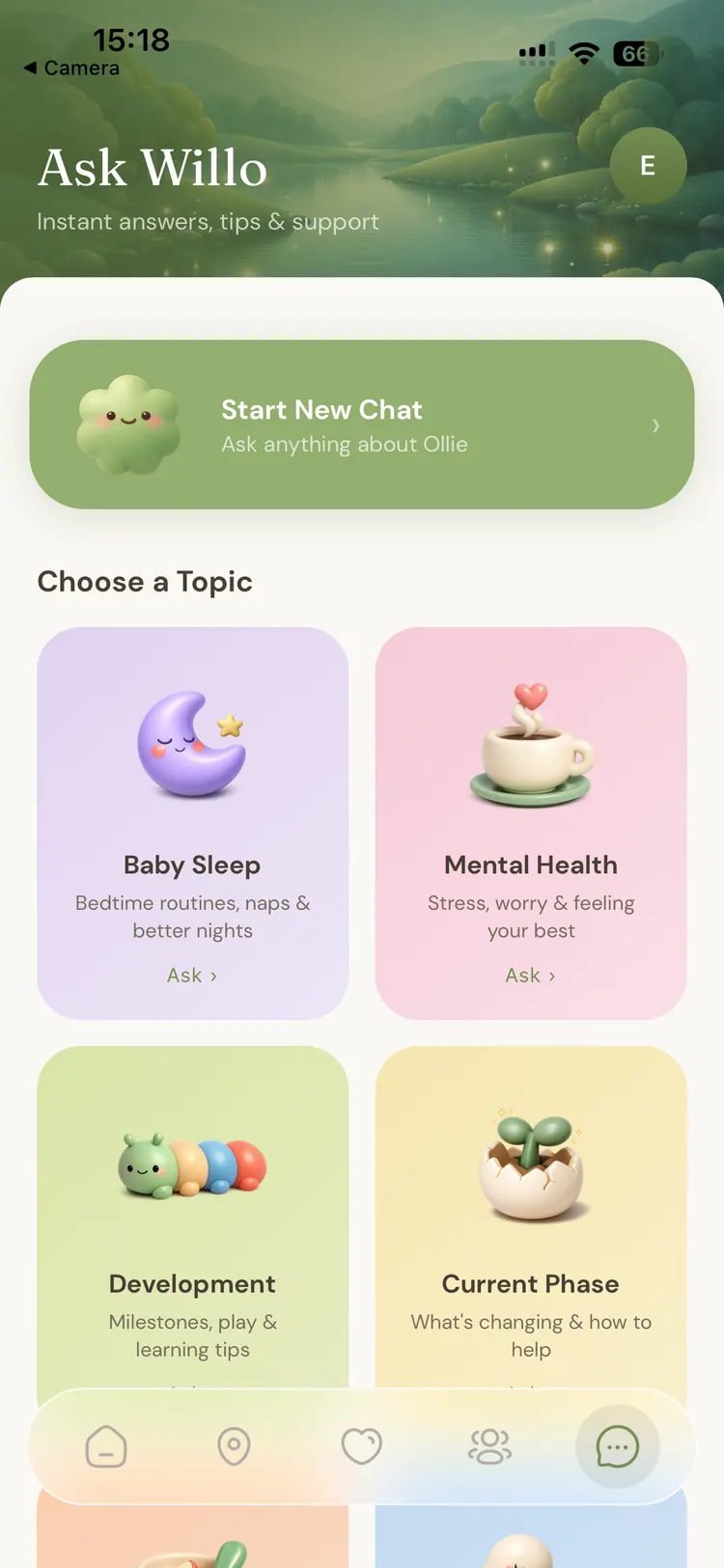Tap the Willo cloud mascot icon
This screenshot has width=724, height=1568.
point(129,425)
